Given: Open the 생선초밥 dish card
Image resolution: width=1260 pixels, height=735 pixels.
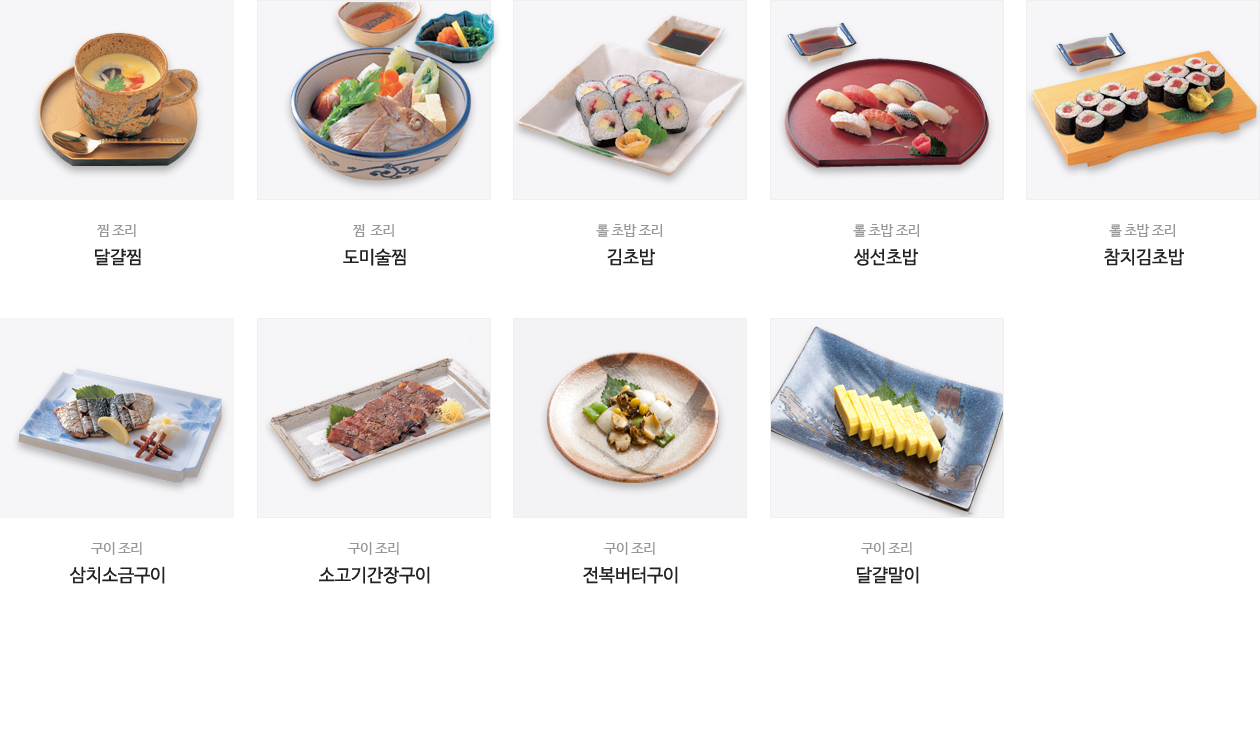Looking at the screenshot, I should point(887,100).
